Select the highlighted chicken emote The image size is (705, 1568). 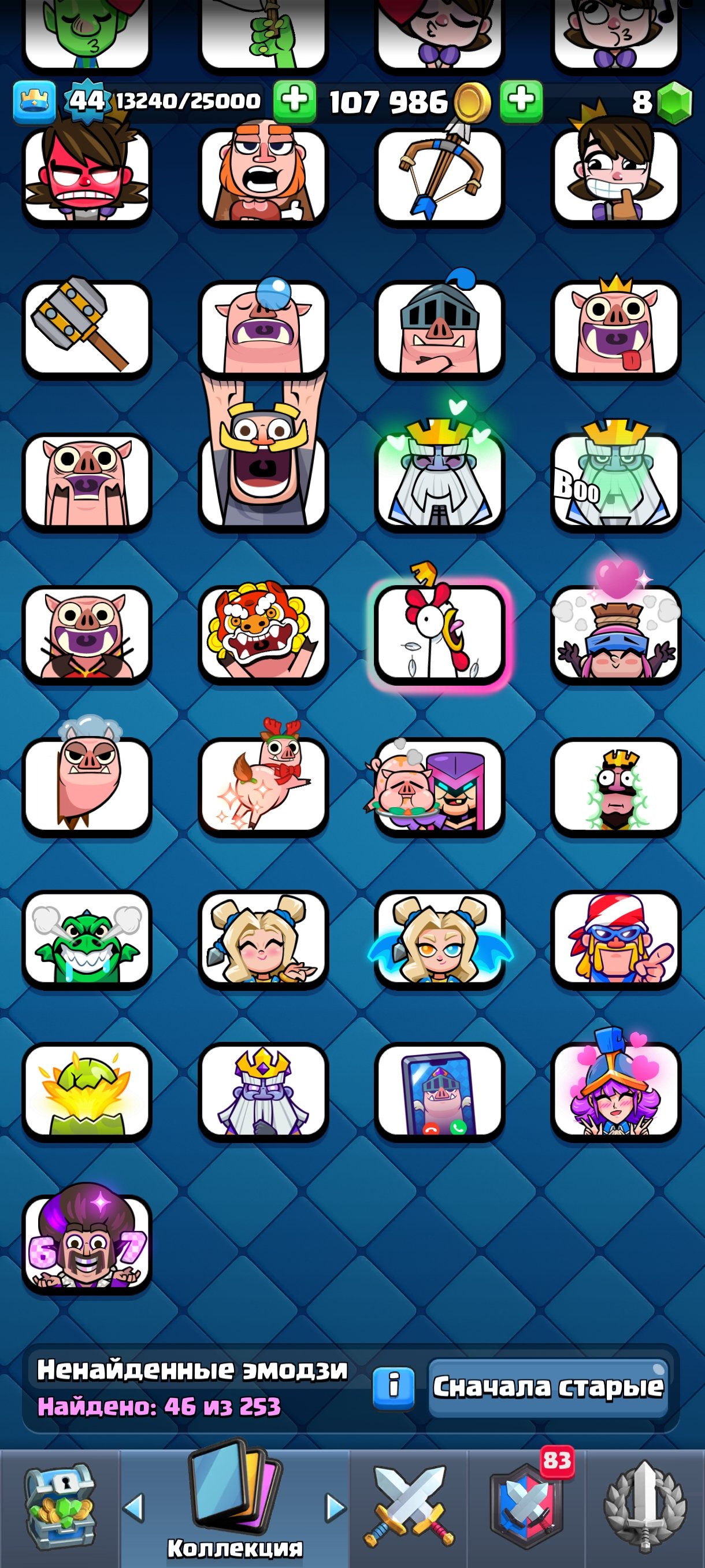click(439, 633)
